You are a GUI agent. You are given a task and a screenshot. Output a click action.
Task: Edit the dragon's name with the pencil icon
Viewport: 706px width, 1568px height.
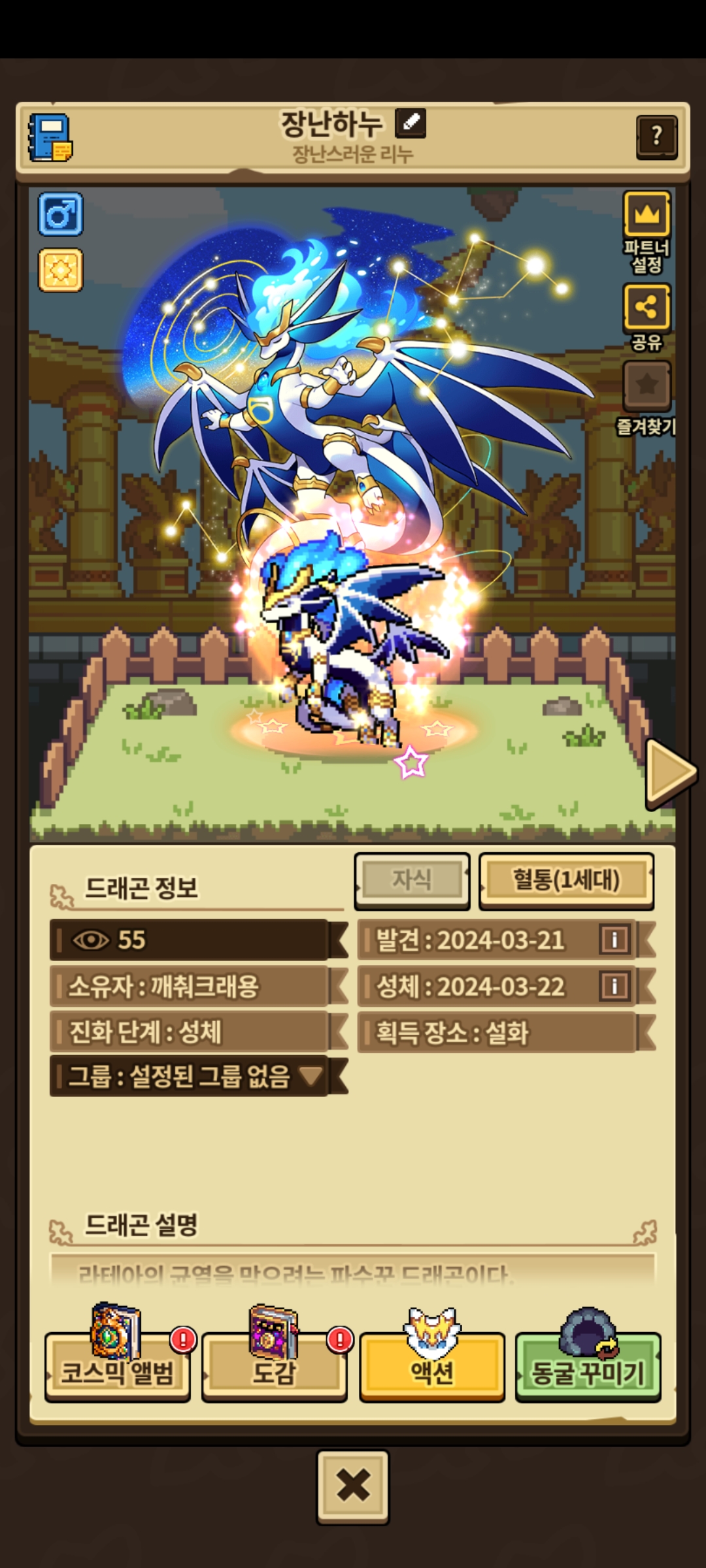pos(411,123)
